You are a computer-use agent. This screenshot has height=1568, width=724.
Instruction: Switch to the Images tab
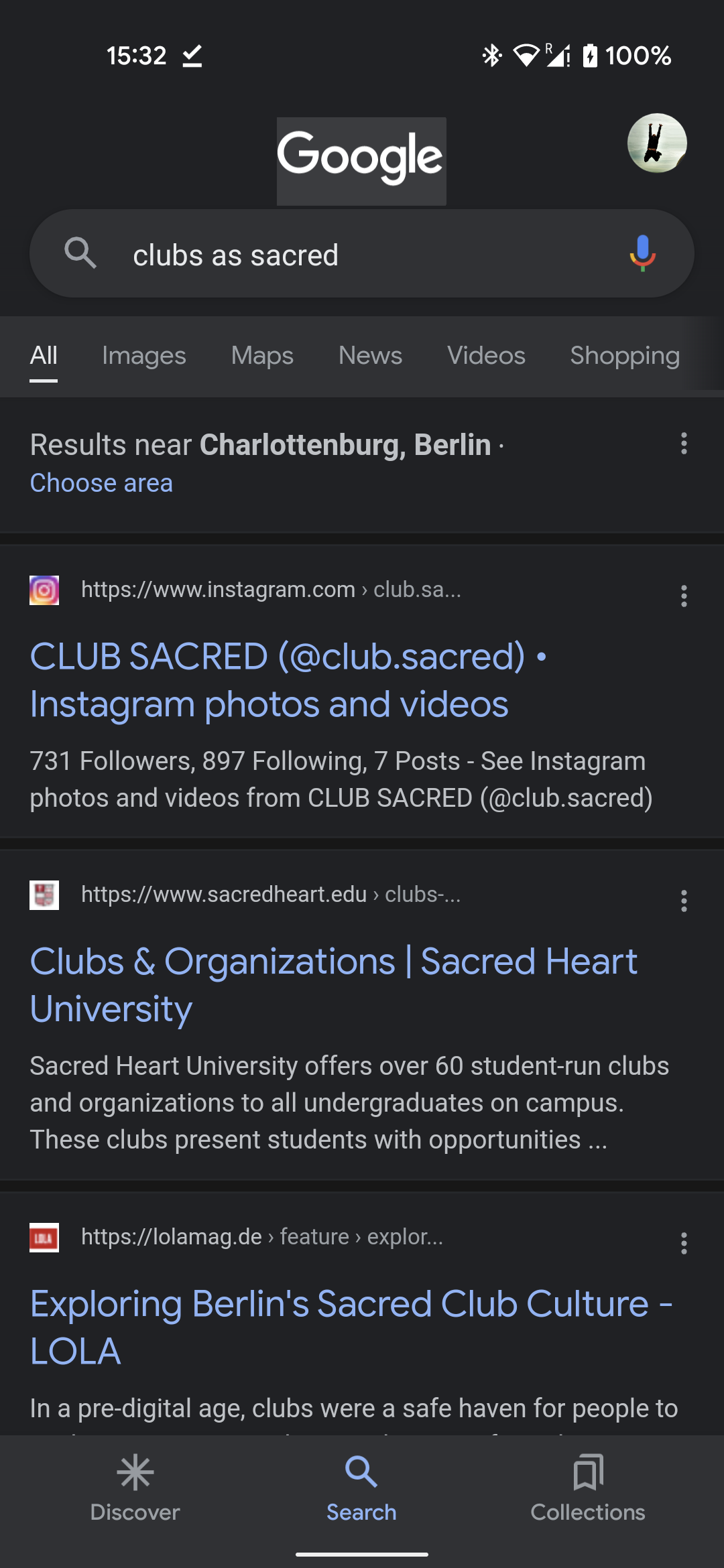pyautogui.click(x=143, y=356)
